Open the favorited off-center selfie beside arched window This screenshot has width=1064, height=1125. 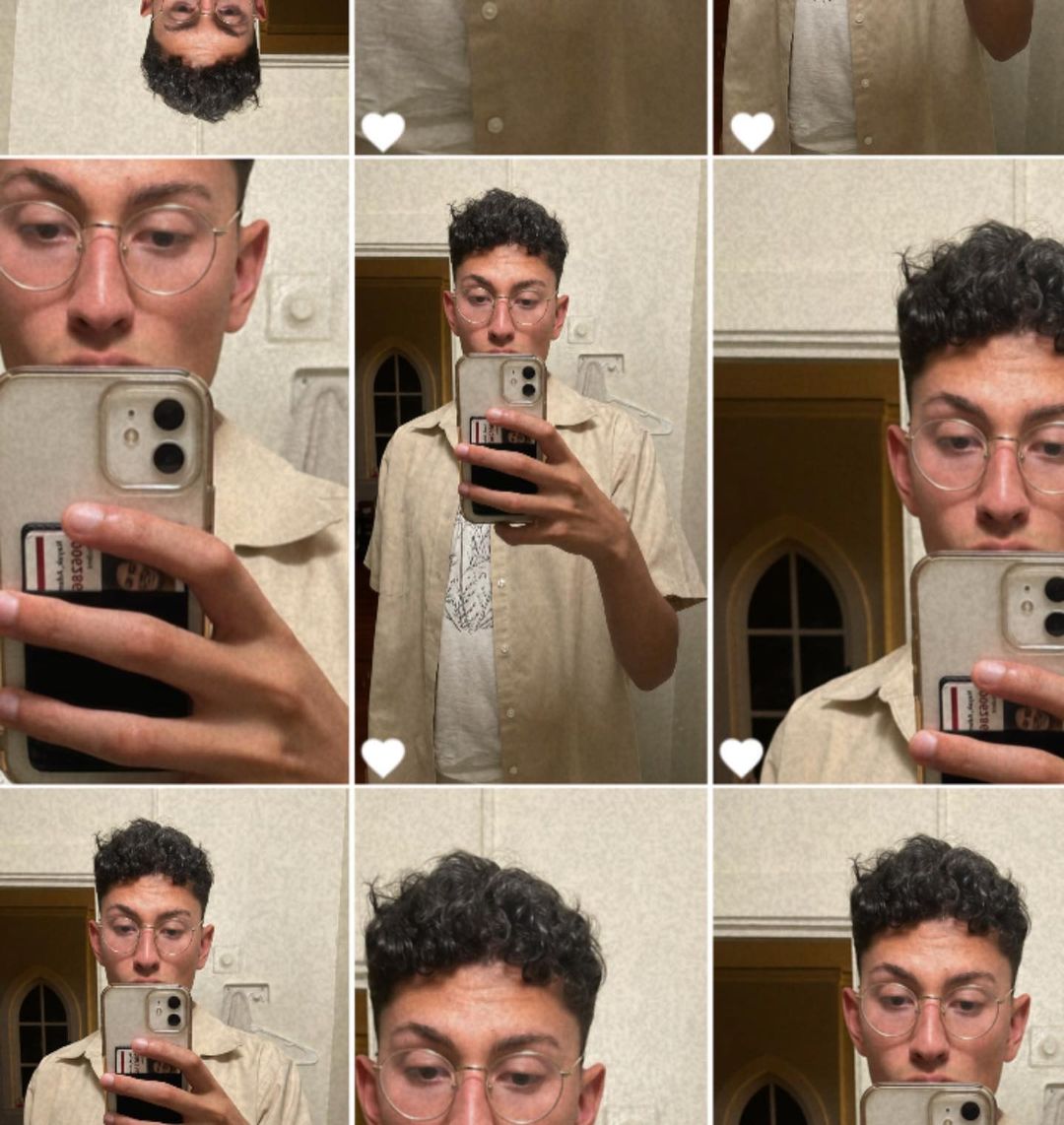pyautogui.click(x=889, y=471)
